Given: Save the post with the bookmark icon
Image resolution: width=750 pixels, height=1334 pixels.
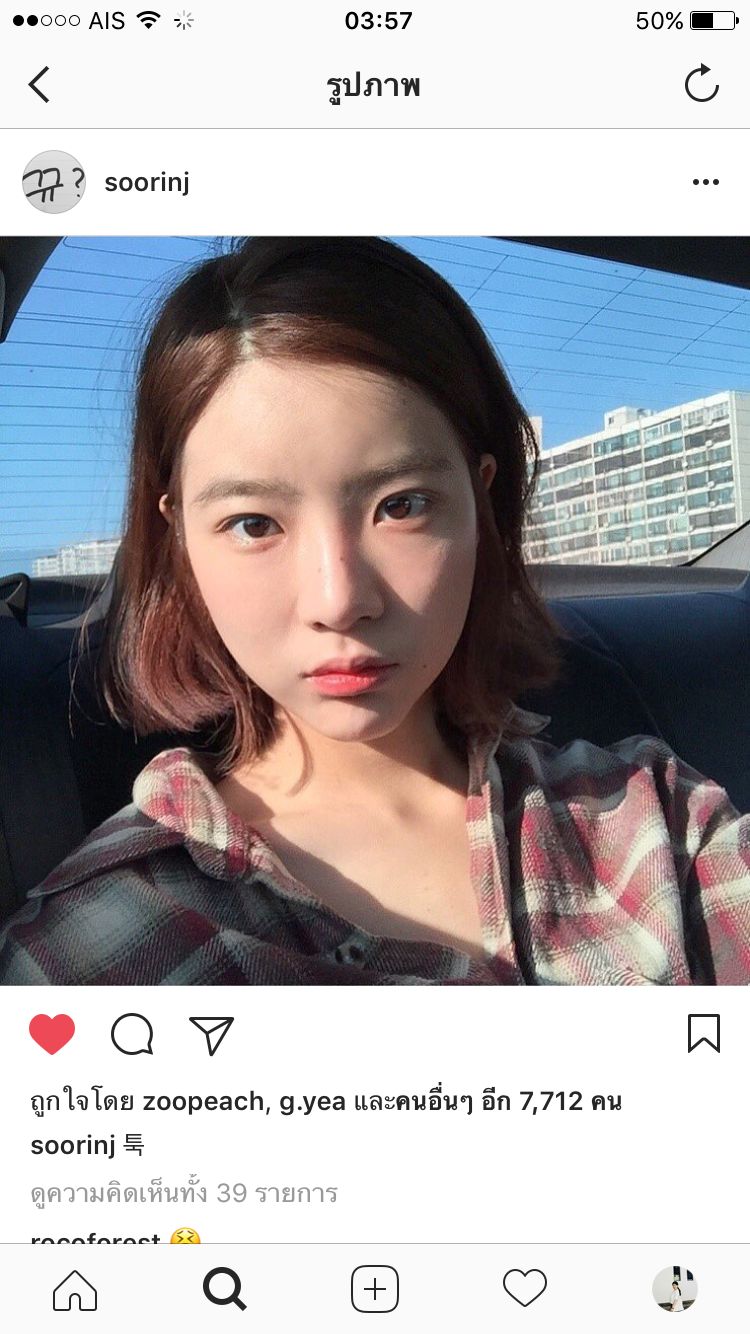Looking at the screenshot, I should (x=703, y=1034).
